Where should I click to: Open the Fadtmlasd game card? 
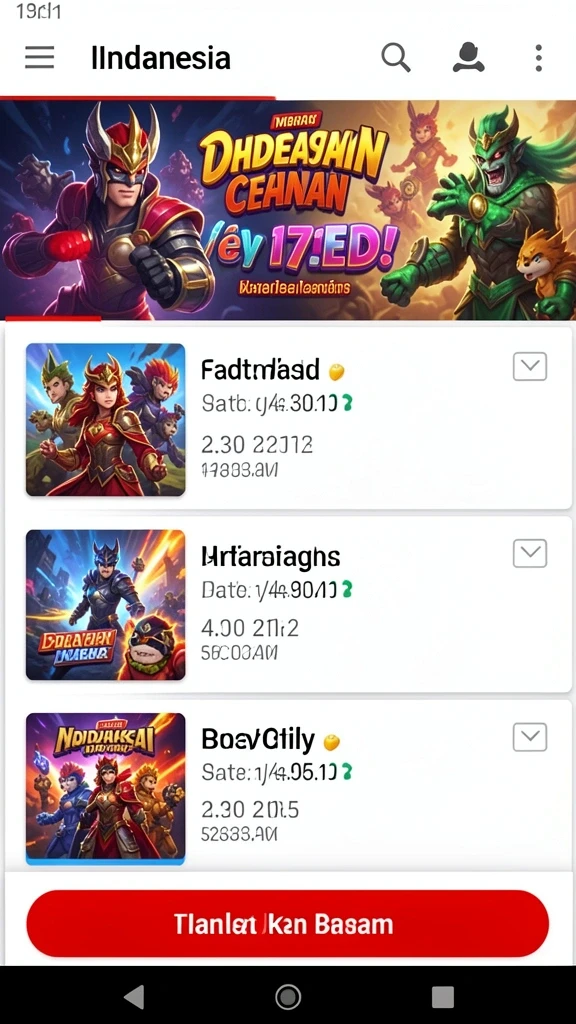[288, 418]
